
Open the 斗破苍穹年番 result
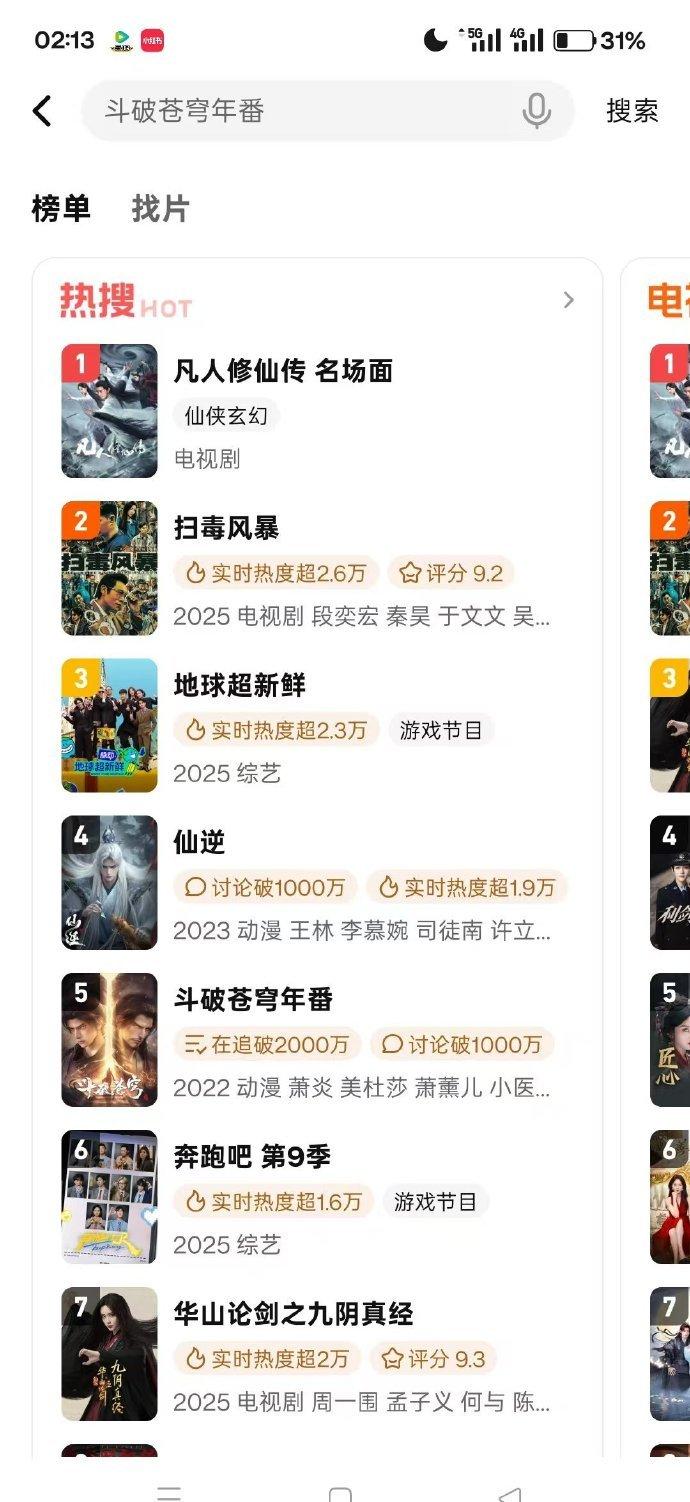pos(254,999)
